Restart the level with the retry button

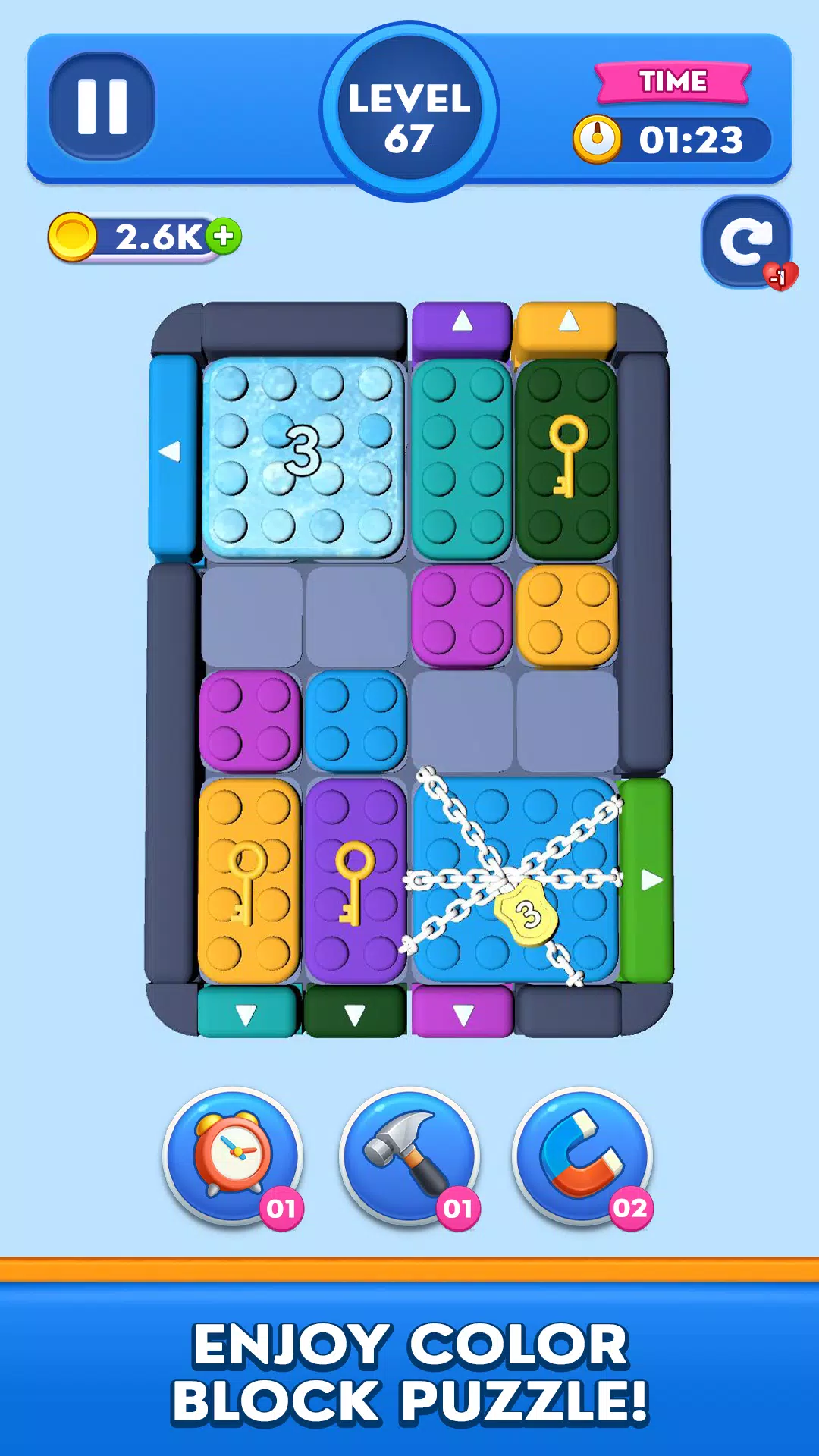coord(746,242)
